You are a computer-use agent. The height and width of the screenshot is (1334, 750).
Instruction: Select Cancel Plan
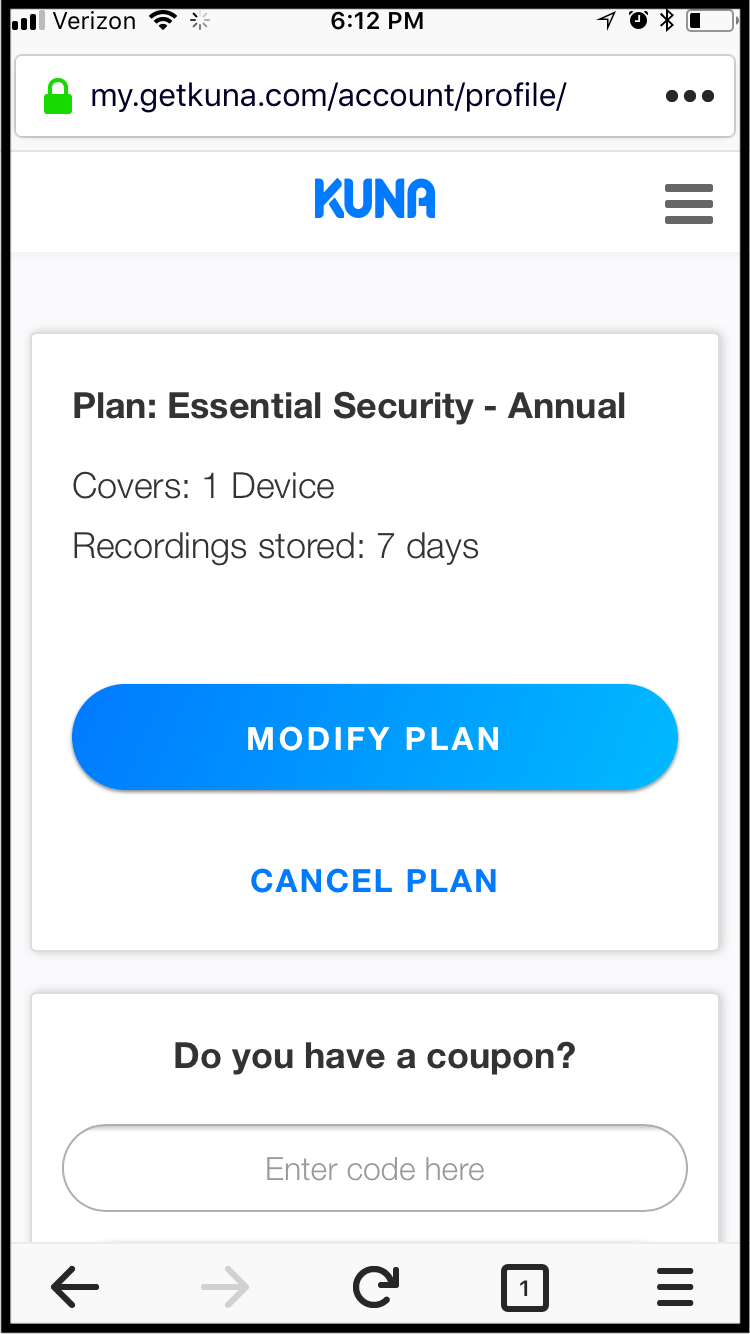pyautogui.click(x=374, y=881)
